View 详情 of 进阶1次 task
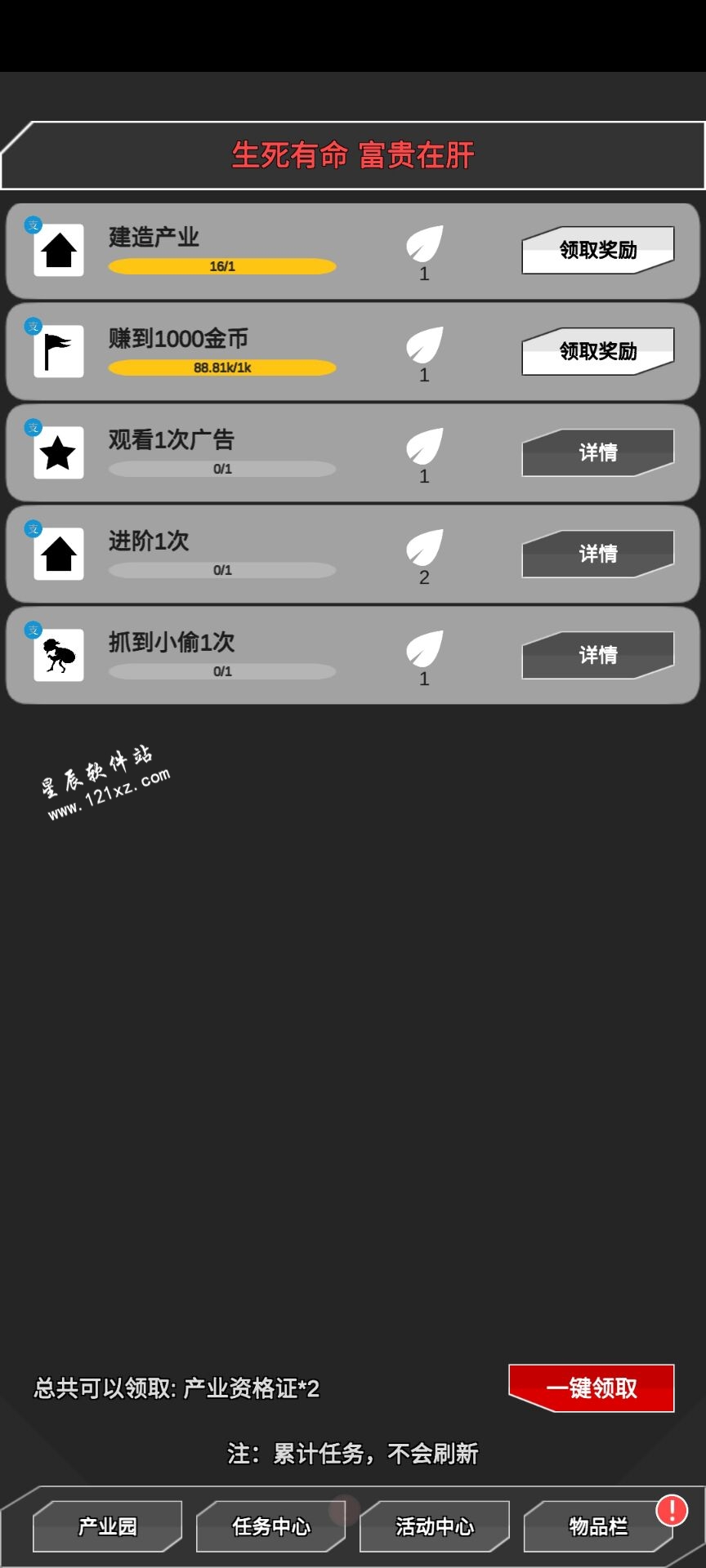The width and height of the screenshot is (706, 1568). coord(597,554)
